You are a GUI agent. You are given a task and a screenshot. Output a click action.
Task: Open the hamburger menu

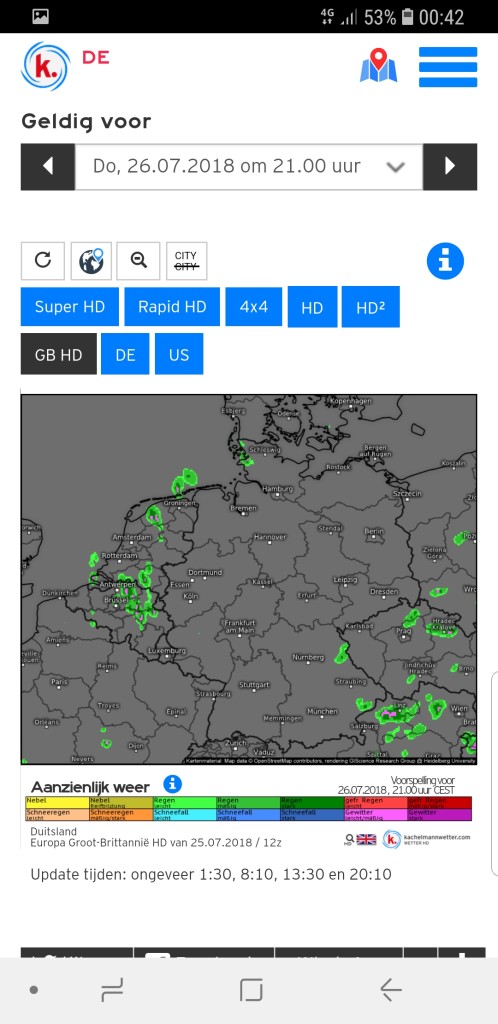click(448, 67)
